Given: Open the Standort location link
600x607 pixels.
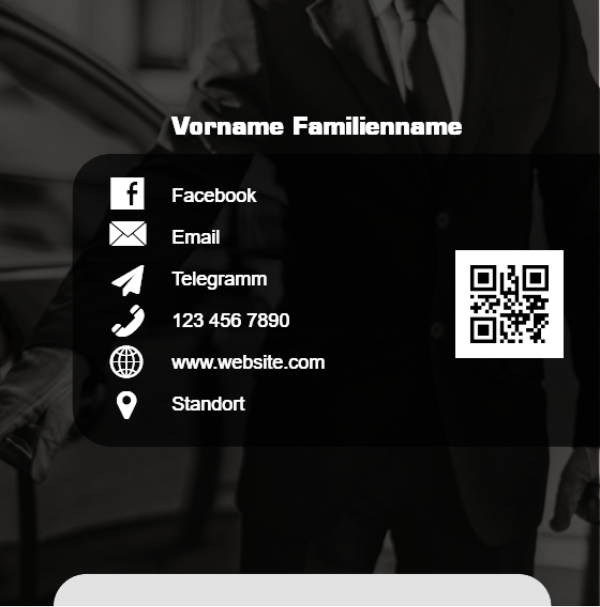Looking at the screenshot, I should click(207, 404).
